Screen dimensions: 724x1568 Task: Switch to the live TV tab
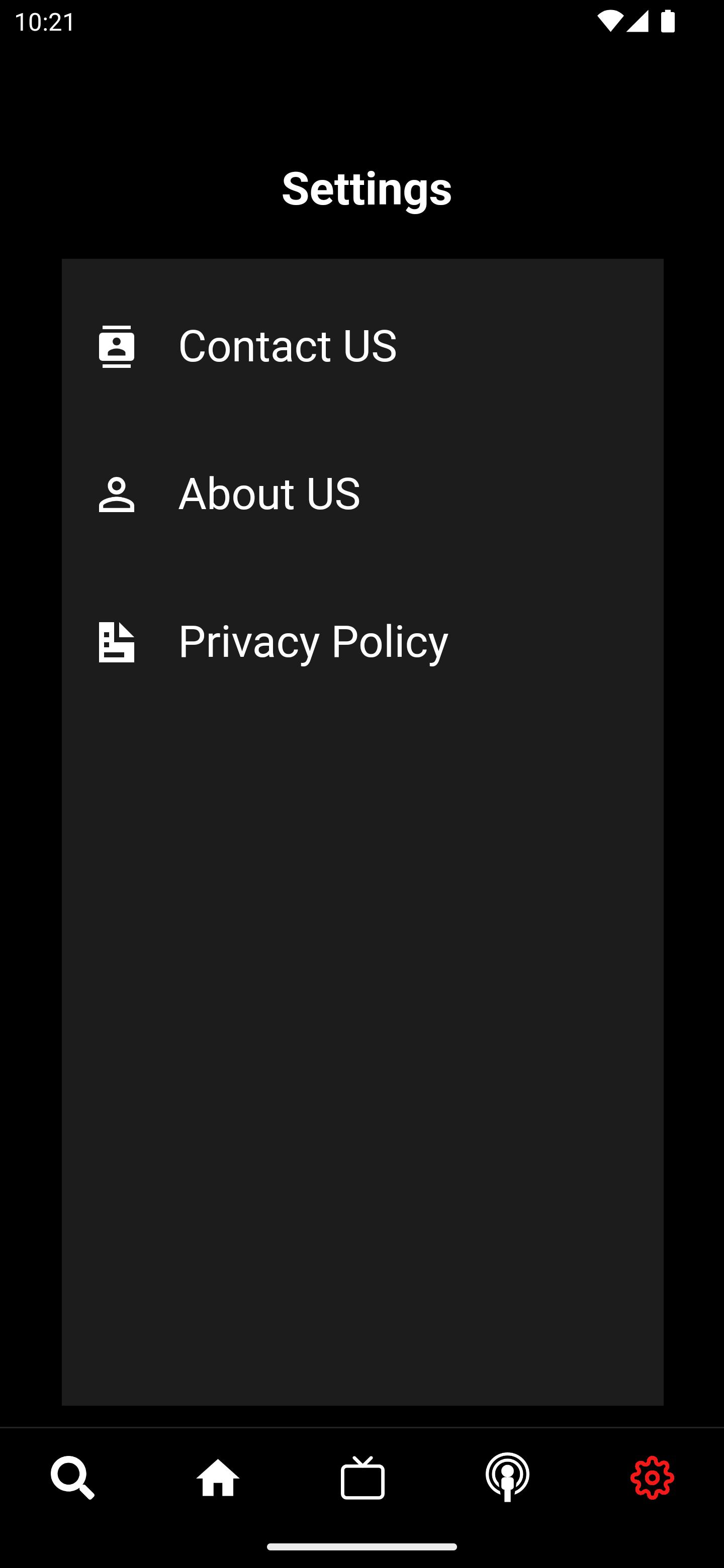[363, 1478]
